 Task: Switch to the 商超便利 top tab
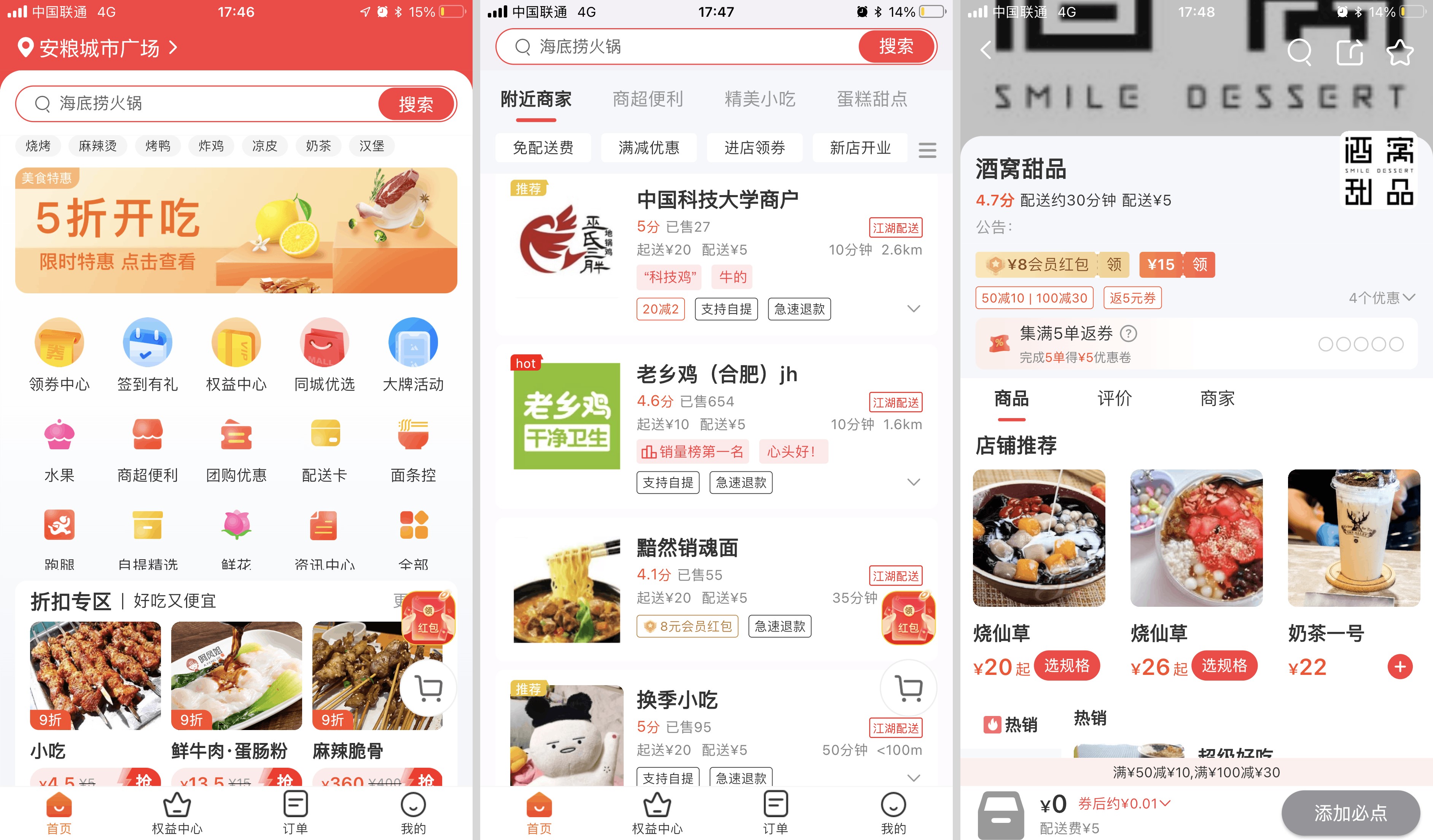pyautogui.click(x=647, y=99)
